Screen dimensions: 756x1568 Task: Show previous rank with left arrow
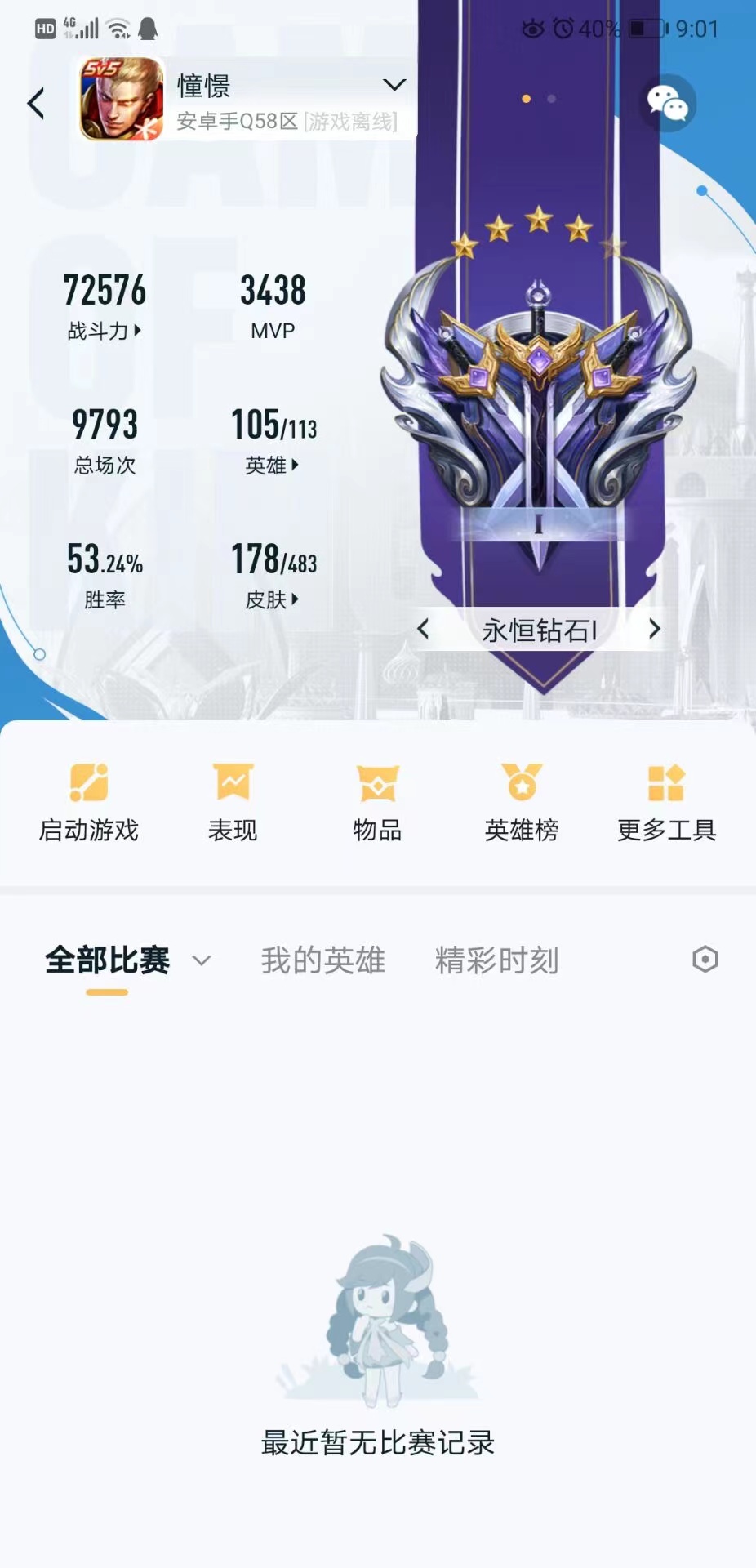coord(423,629)
